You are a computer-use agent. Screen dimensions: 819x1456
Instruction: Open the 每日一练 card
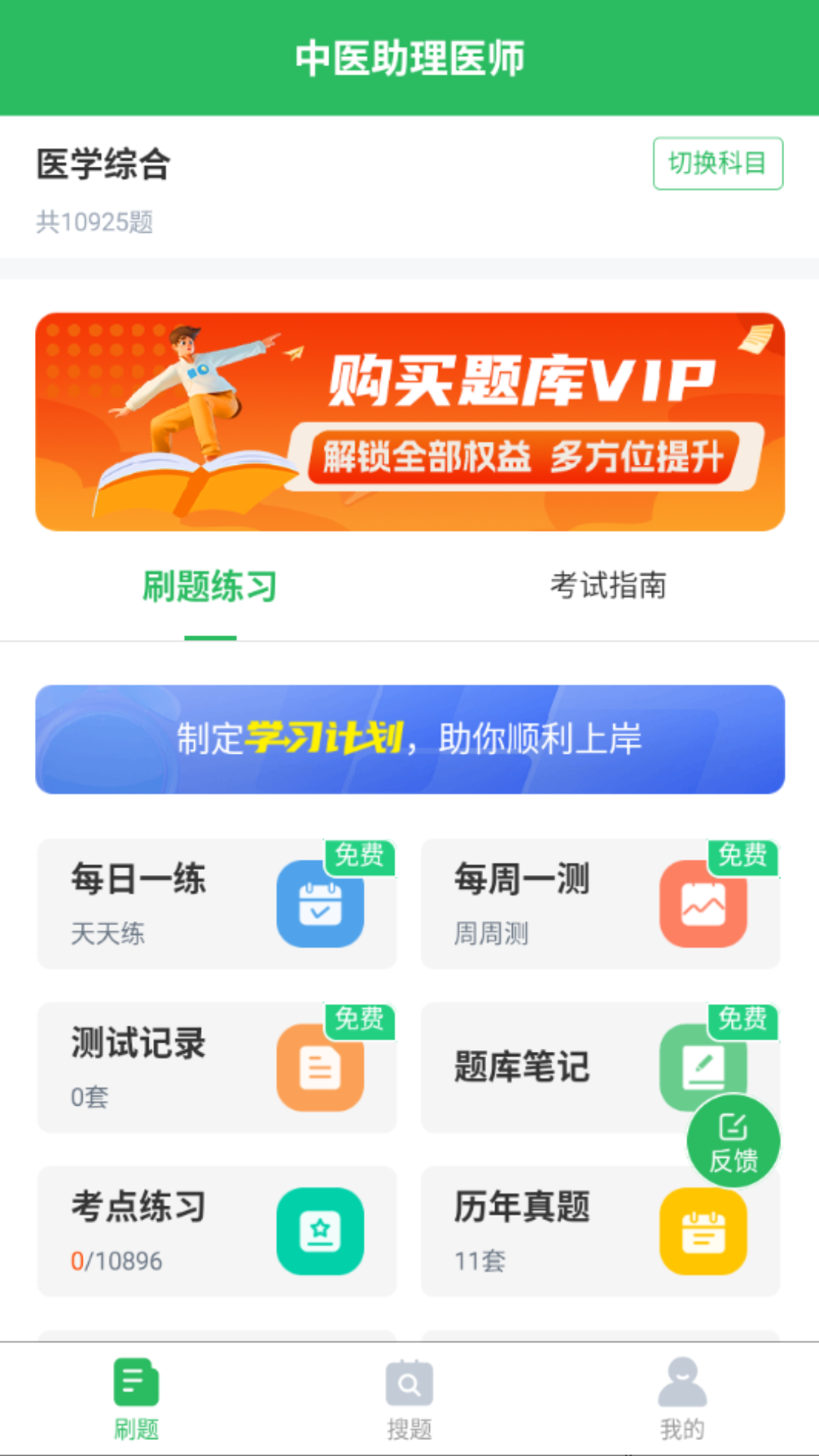pyautogui.click(x=217, y=903)
